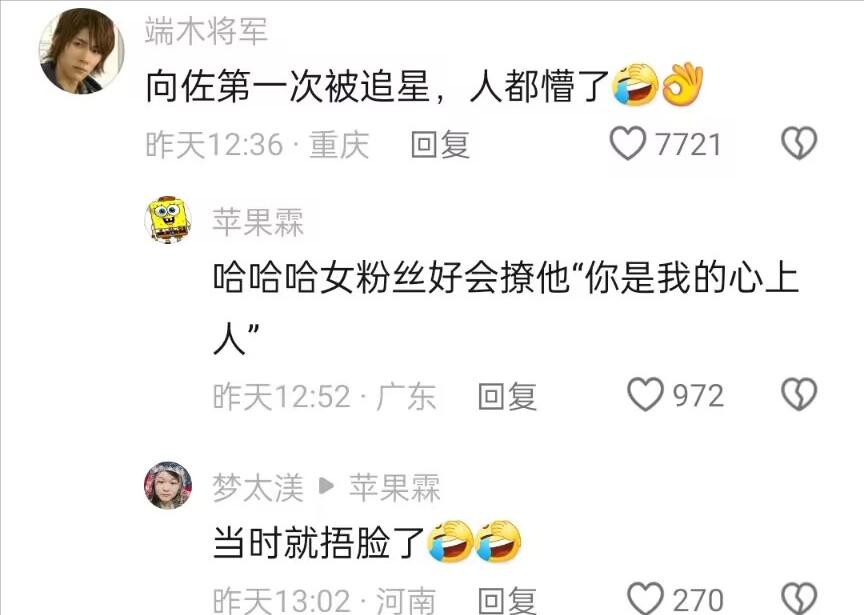Reply to 梦太渼's comment
864x615 pixels.
(x=507, y=600)
